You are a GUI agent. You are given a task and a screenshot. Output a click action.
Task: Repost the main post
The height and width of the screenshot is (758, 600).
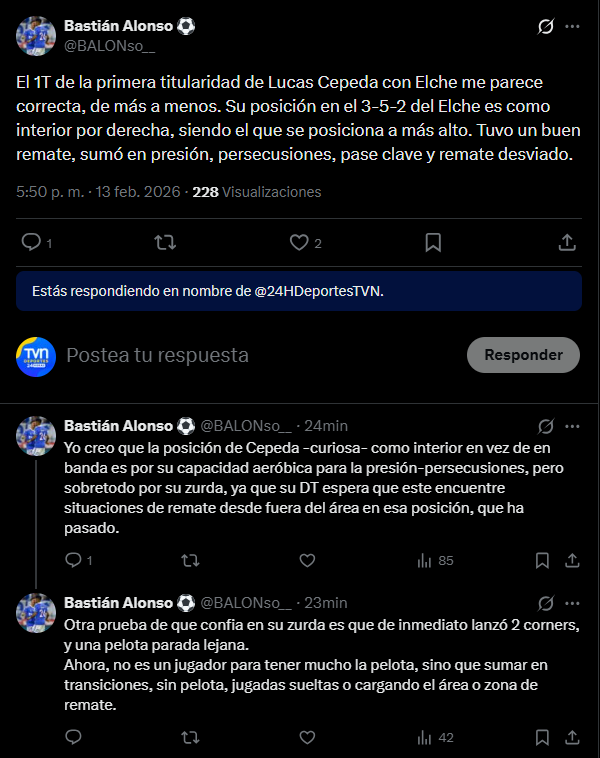pyautogui.click(x=166, y=242)
